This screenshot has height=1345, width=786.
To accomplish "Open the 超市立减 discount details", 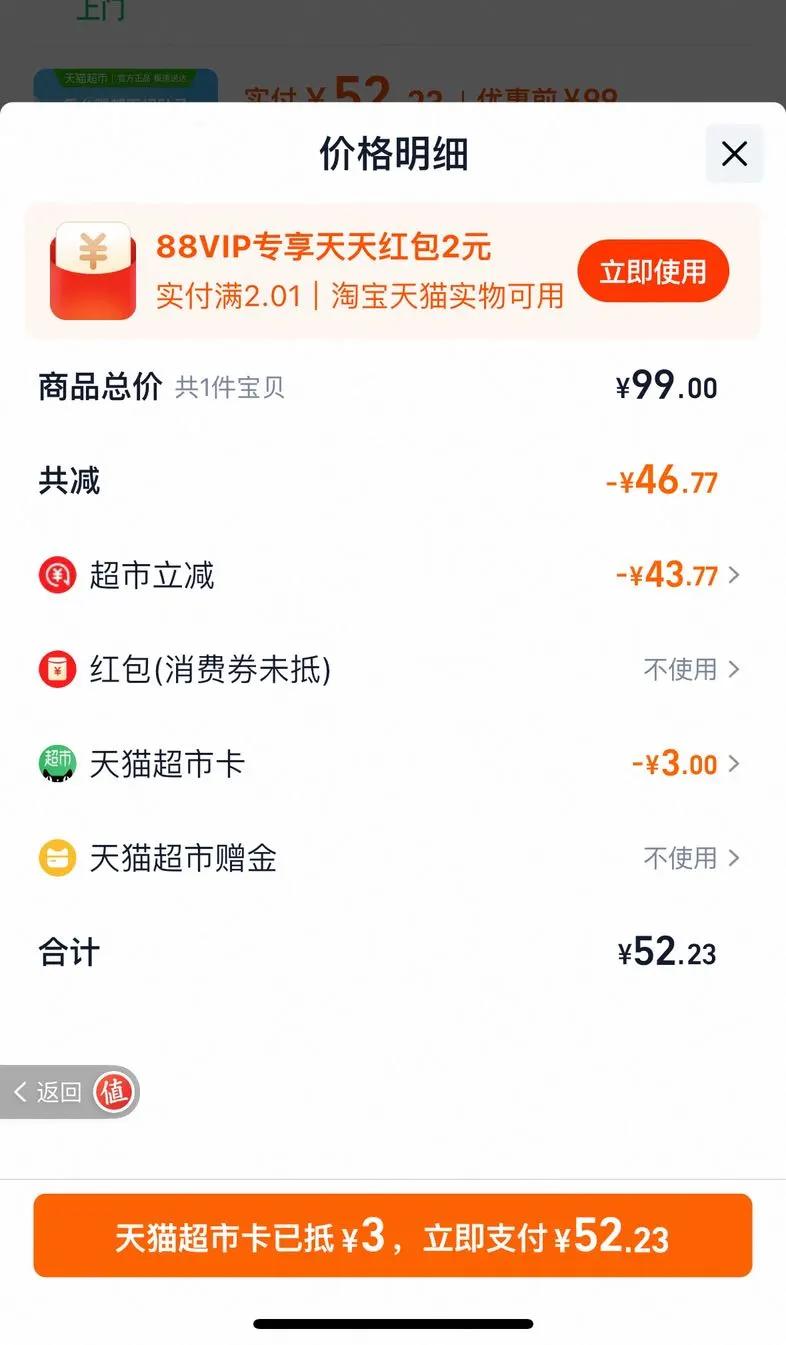I will tap(678, 575).
